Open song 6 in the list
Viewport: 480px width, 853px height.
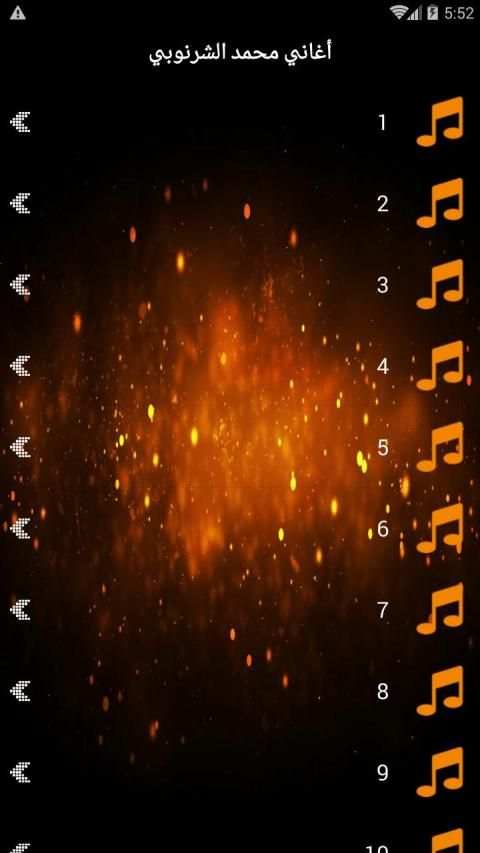click(x=240, y=528)
